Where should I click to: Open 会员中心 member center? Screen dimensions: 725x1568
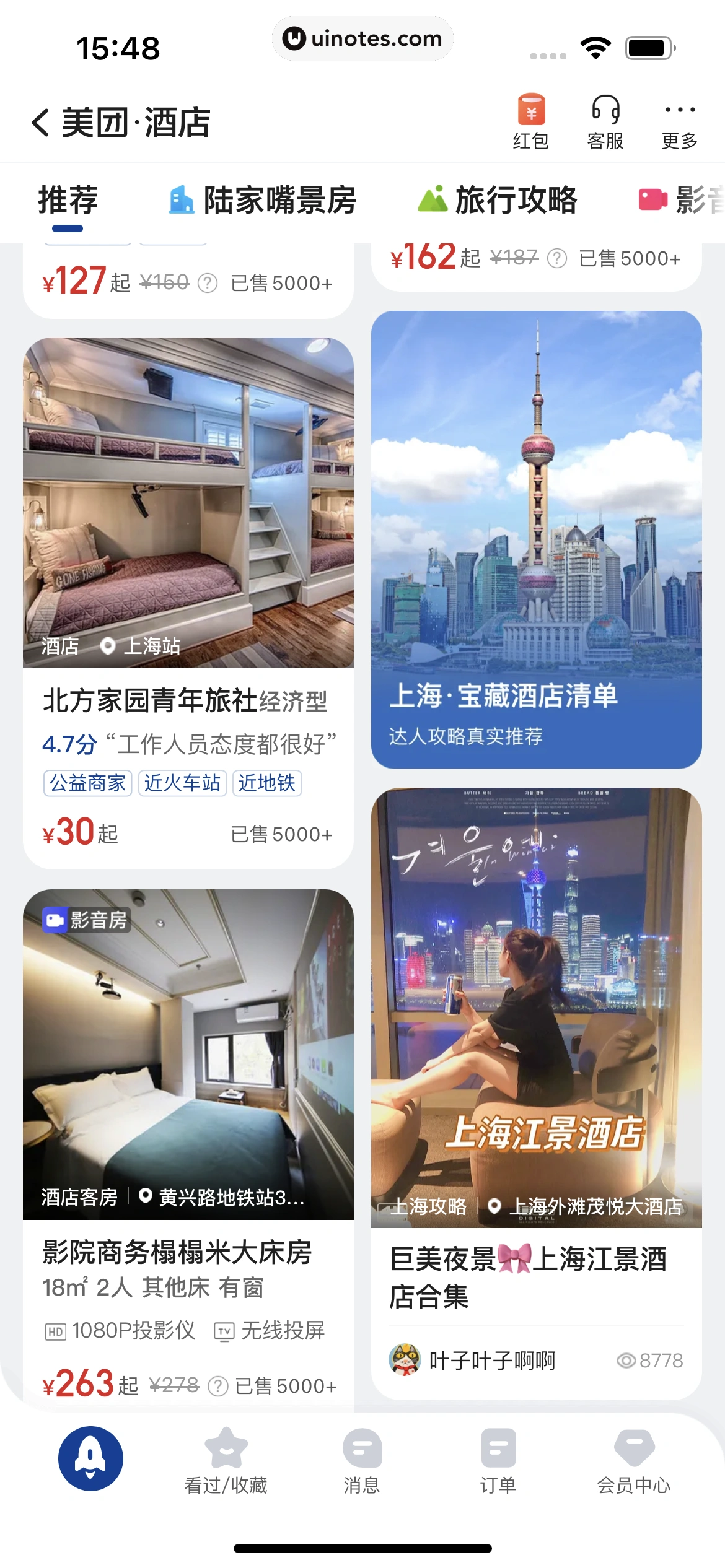click(x=633, y=1461)
